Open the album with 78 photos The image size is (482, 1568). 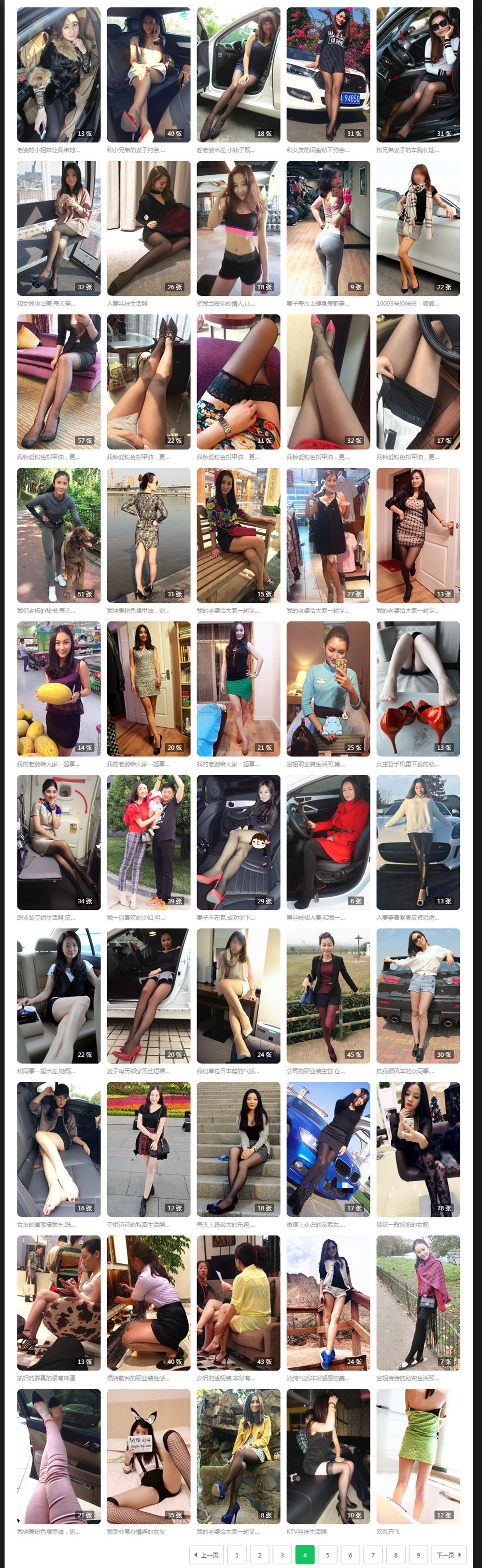(417, 1148)
